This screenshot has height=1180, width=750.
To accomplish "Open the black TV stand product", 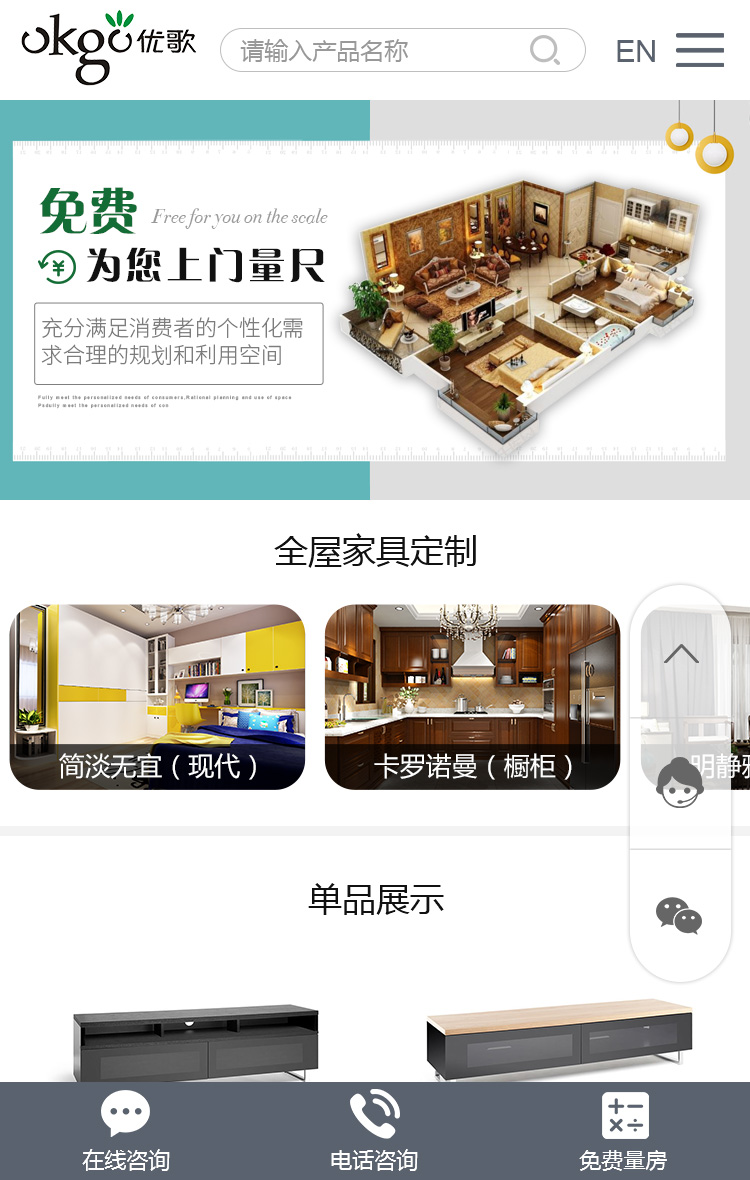I will point(195,1040).
